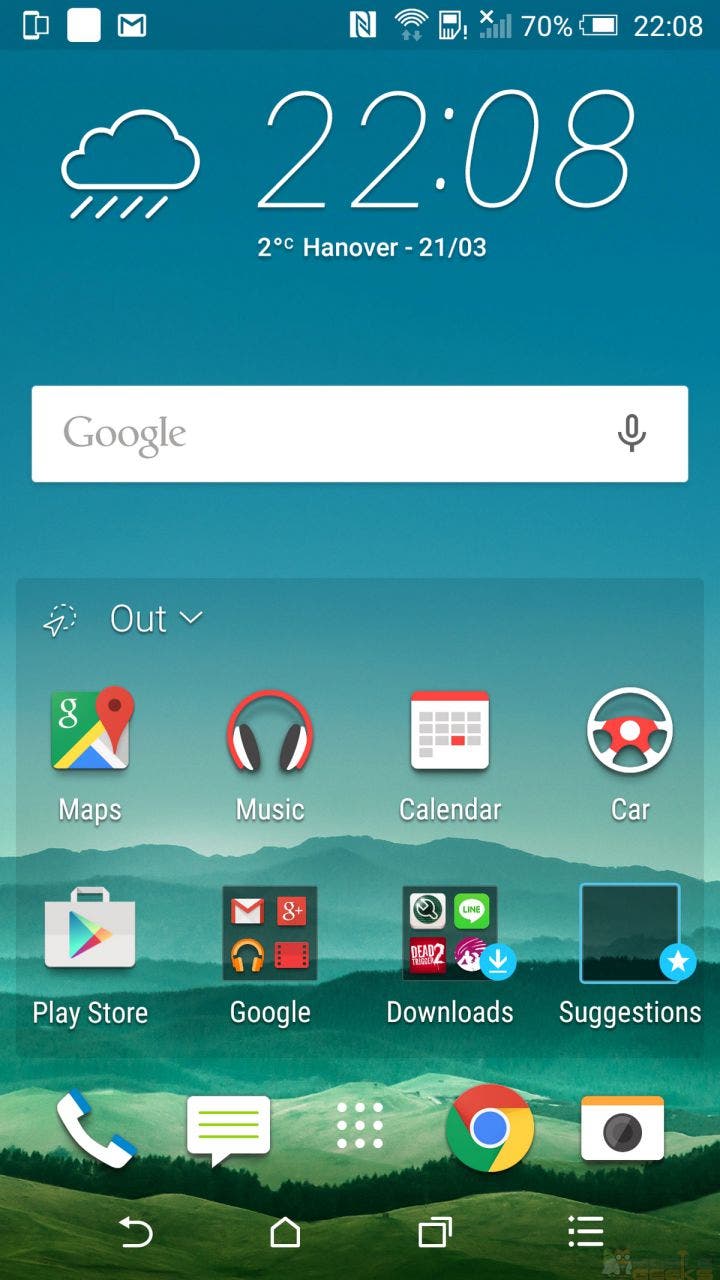Tap the system menu key

585,1233
